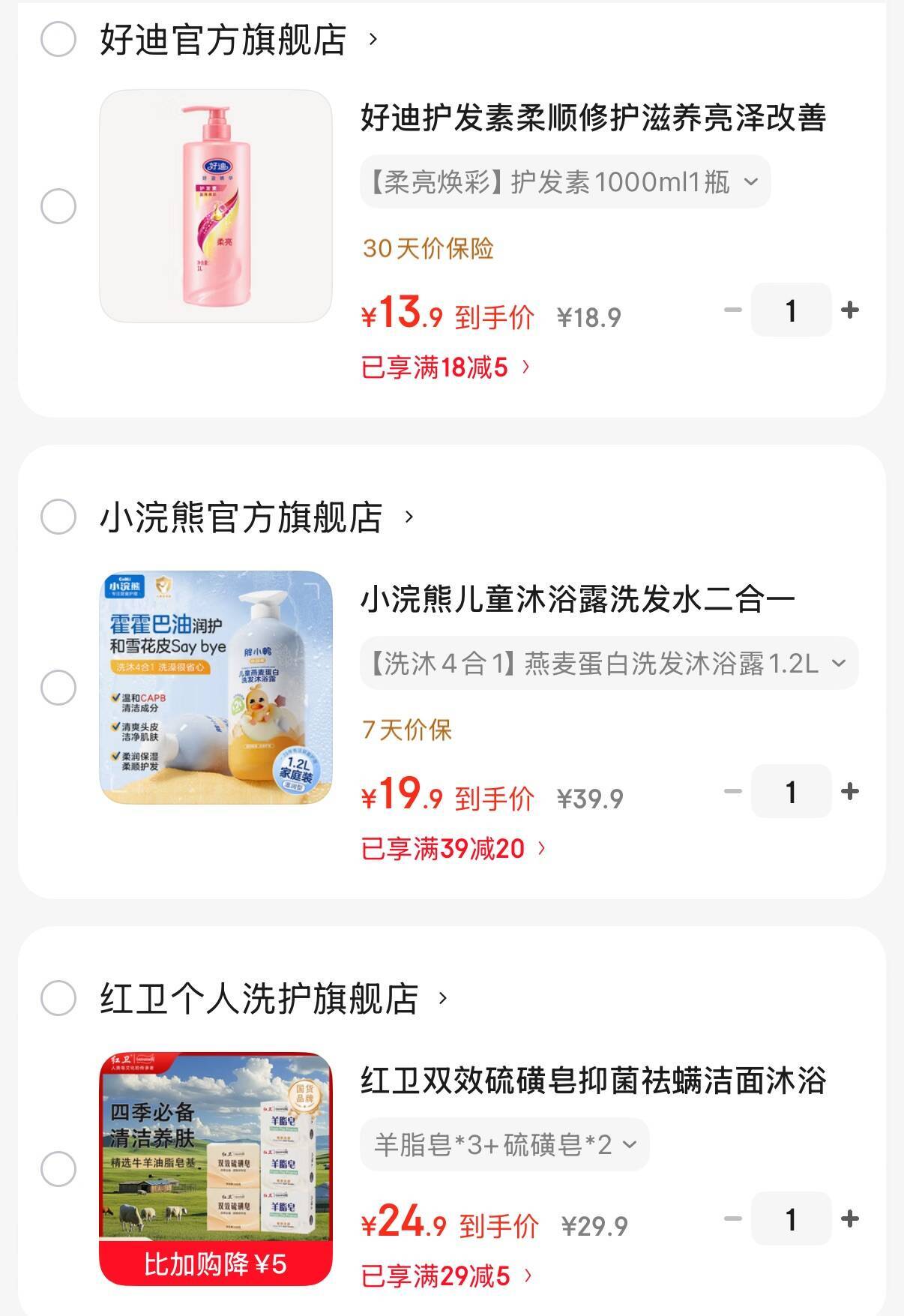904x1316 pixels.
Task: Increase quantity of 红卫双效硫磺皂
Action: [850, 1219]
